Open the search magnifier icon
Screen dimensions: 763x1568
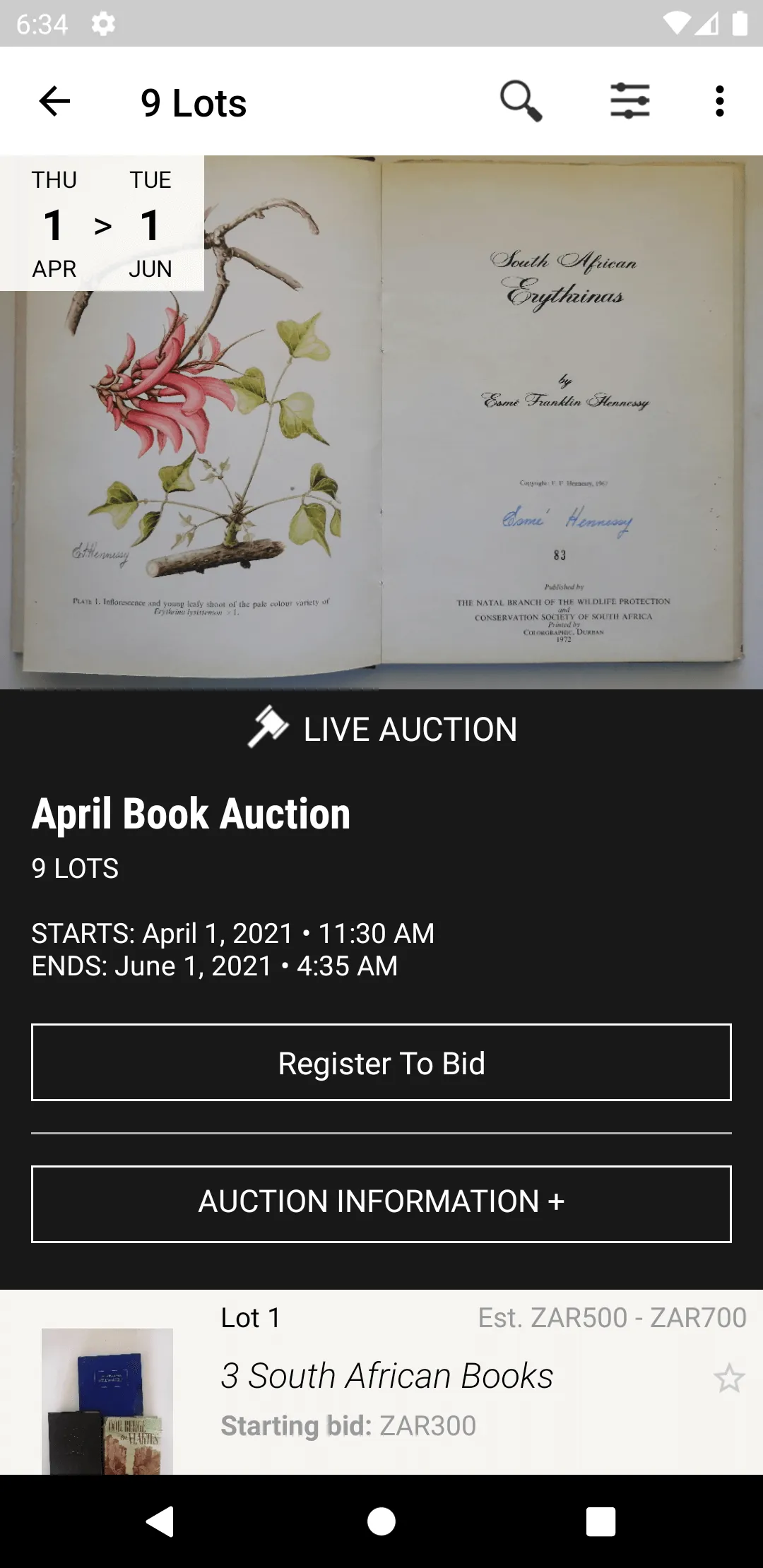pyautogui.click(x=521, y=102)
